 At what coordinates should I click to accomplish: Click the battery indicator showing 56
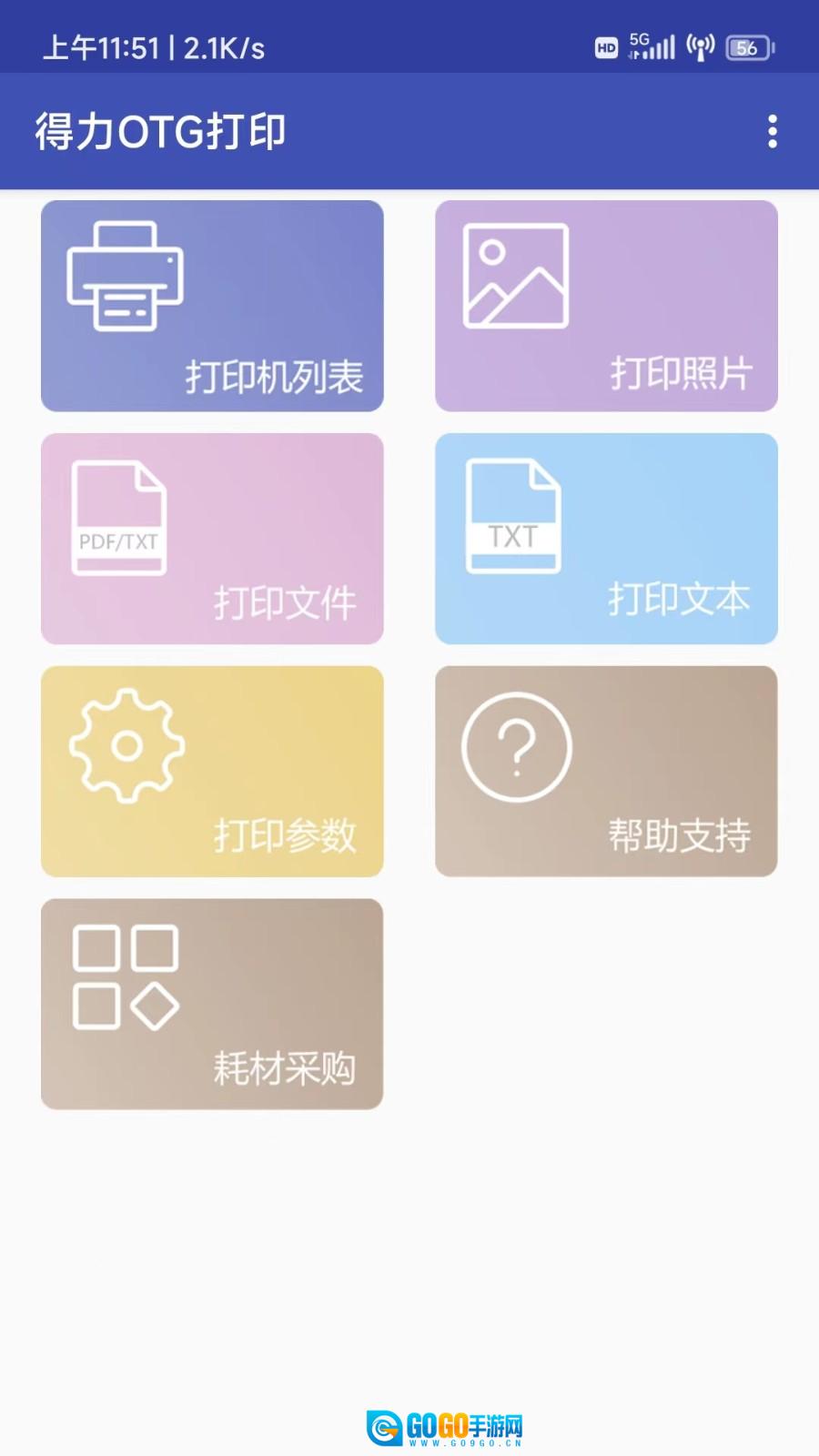coord(748,47)
